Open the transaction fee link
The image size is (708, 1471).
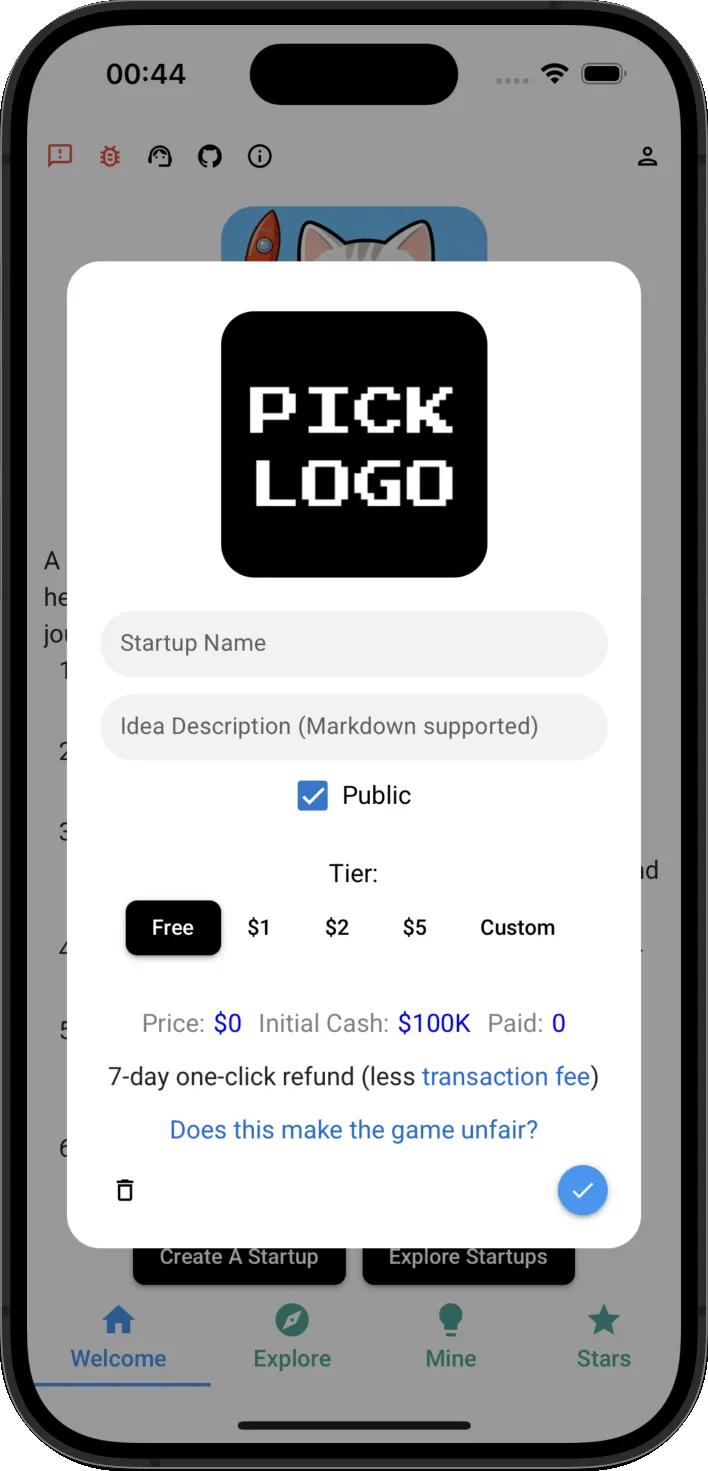coord(506,1077)
